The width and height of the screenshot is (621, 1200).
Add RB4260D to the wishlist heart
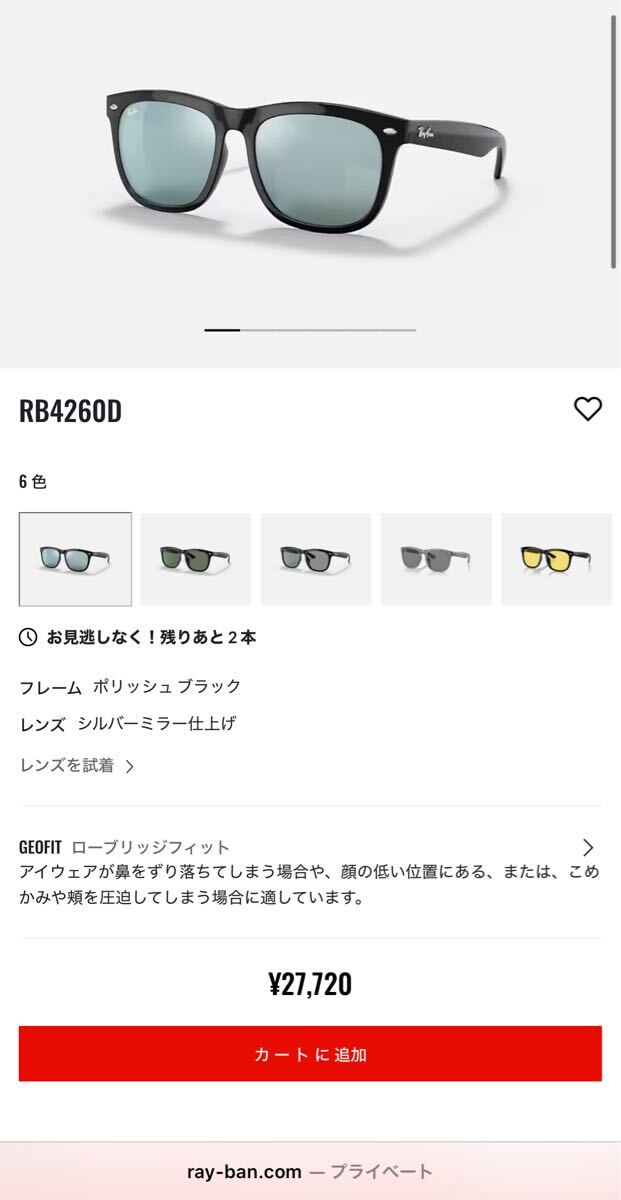(587, 409)
